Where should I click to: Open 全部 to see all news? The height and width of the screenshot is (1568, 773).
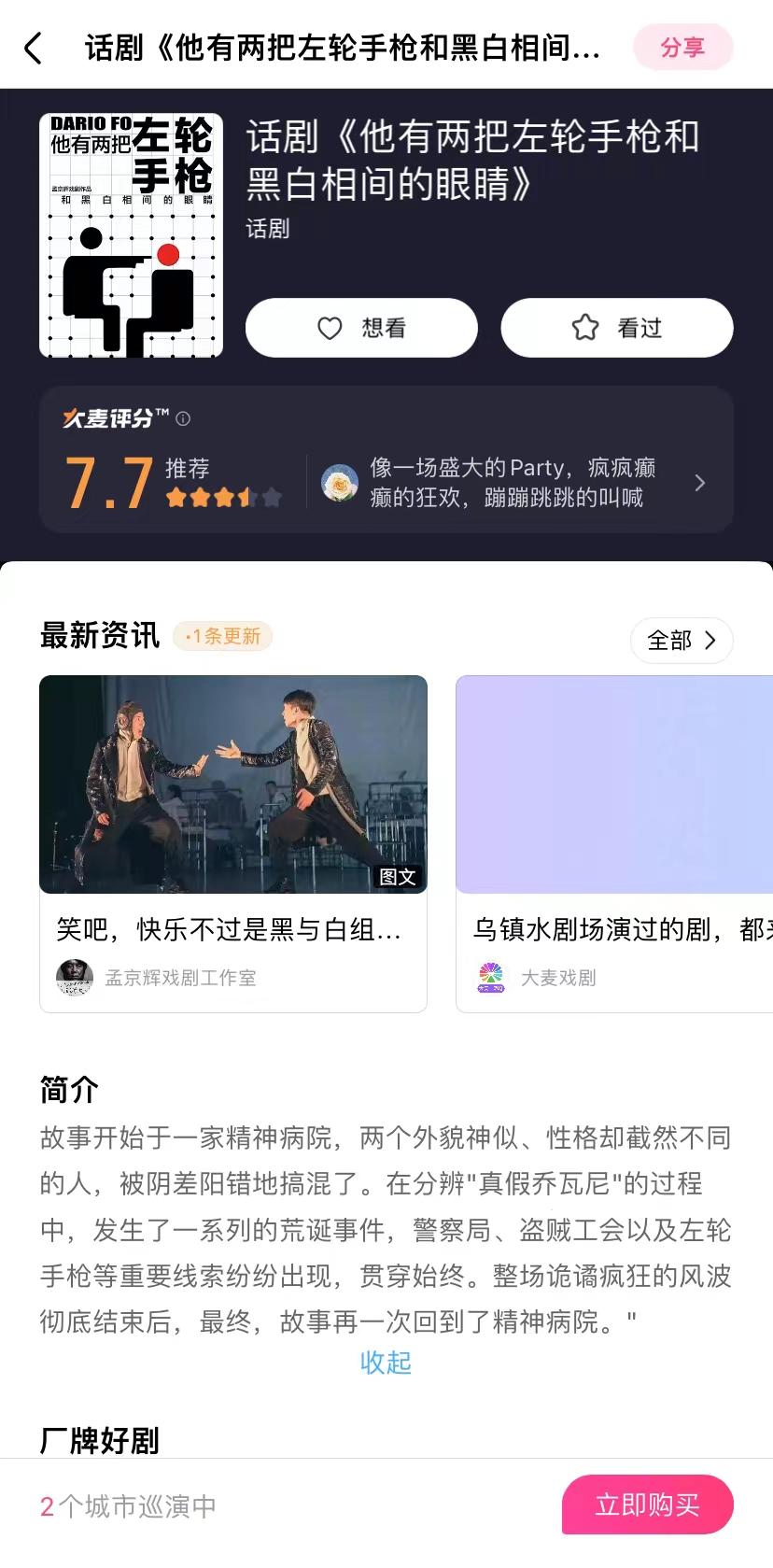[x=681, y=641]
